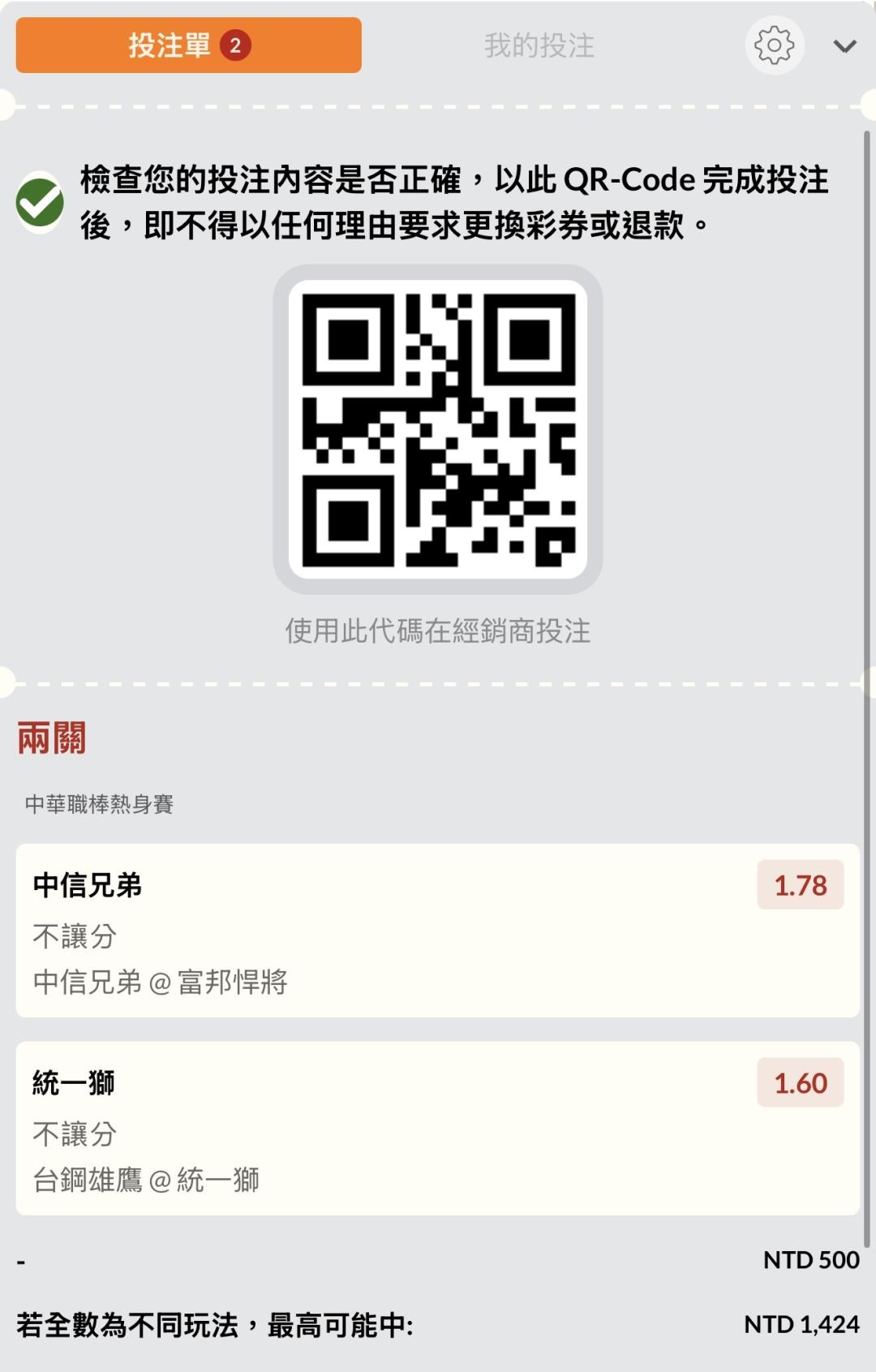The image size is (876, 1372).
Task: Open the 統一獅 bet selection card
Action: pos(437,1128)
